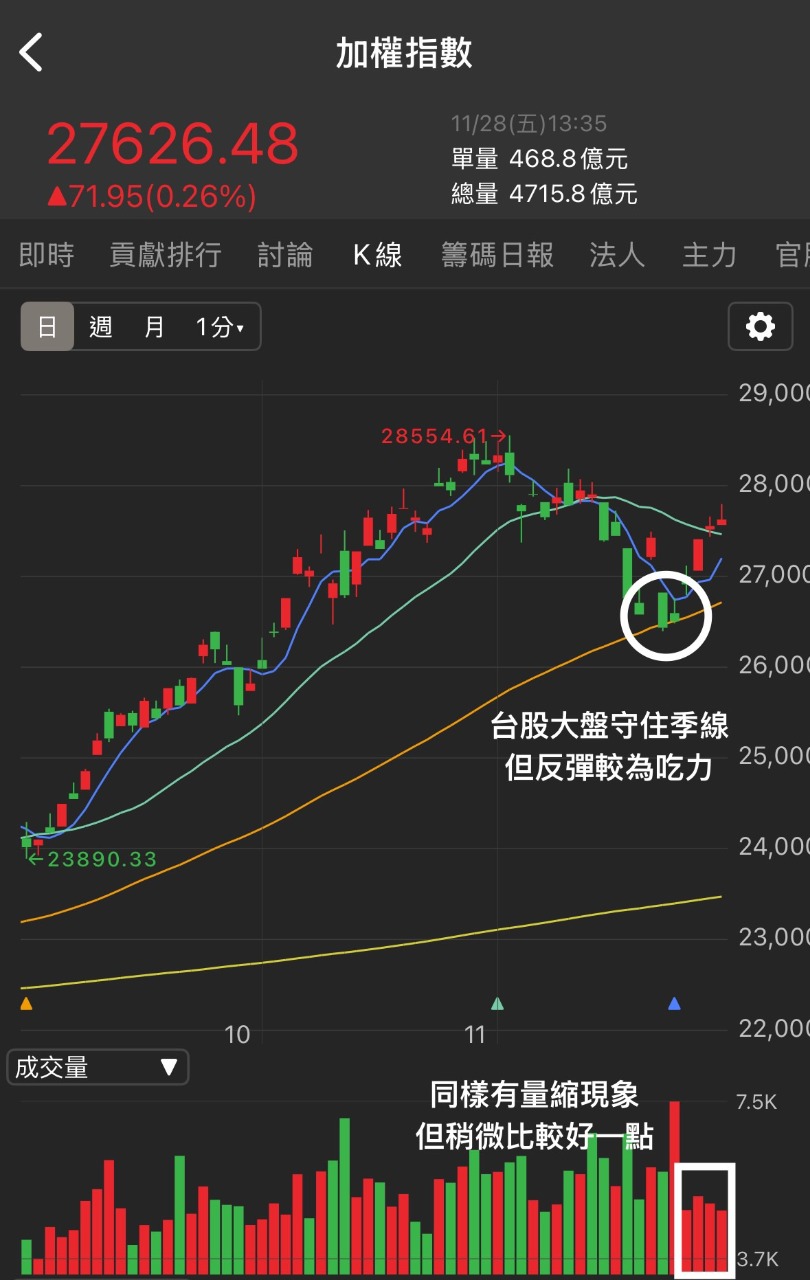
Task: Open the 貢獻排行 tab
Action: point(165,255)
